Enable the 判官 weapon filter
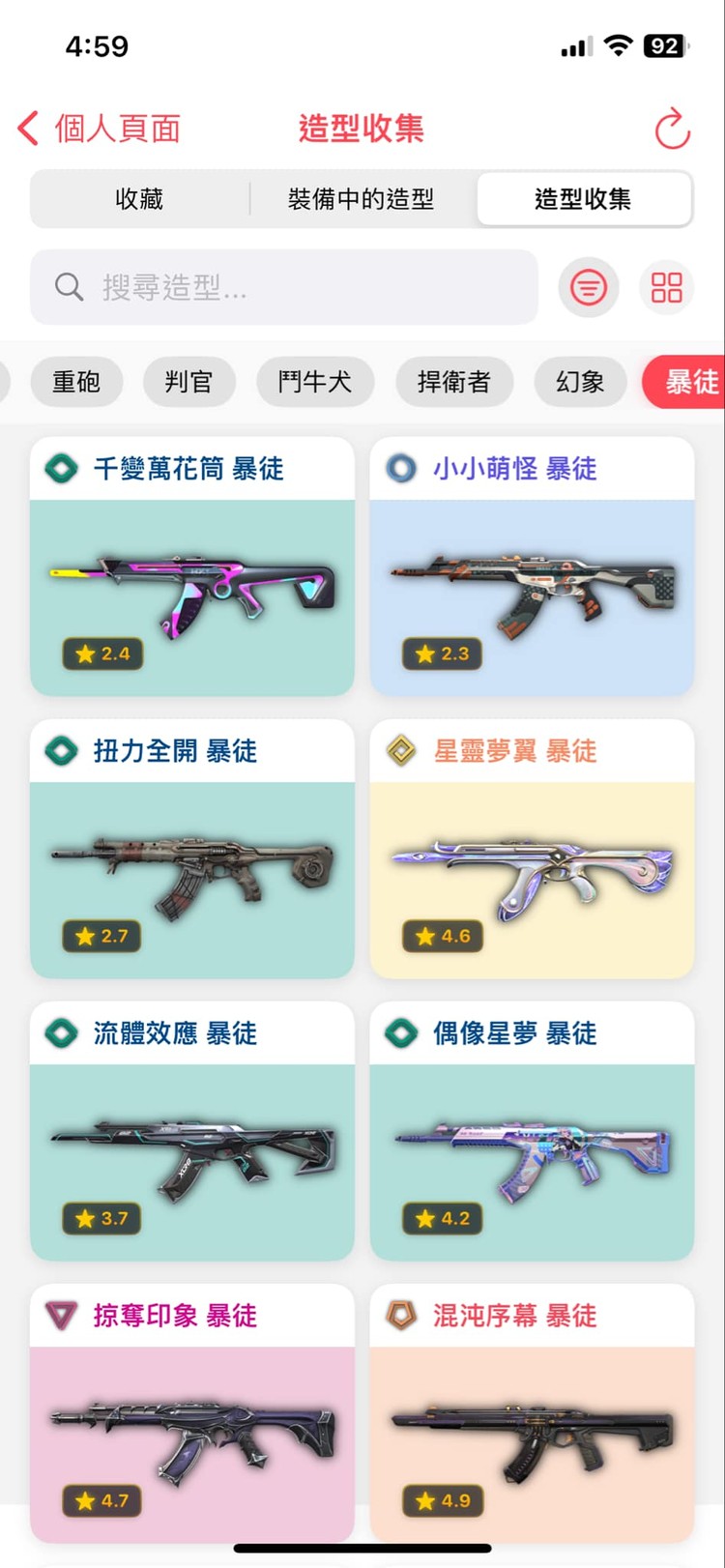 [x=189, y=382]
